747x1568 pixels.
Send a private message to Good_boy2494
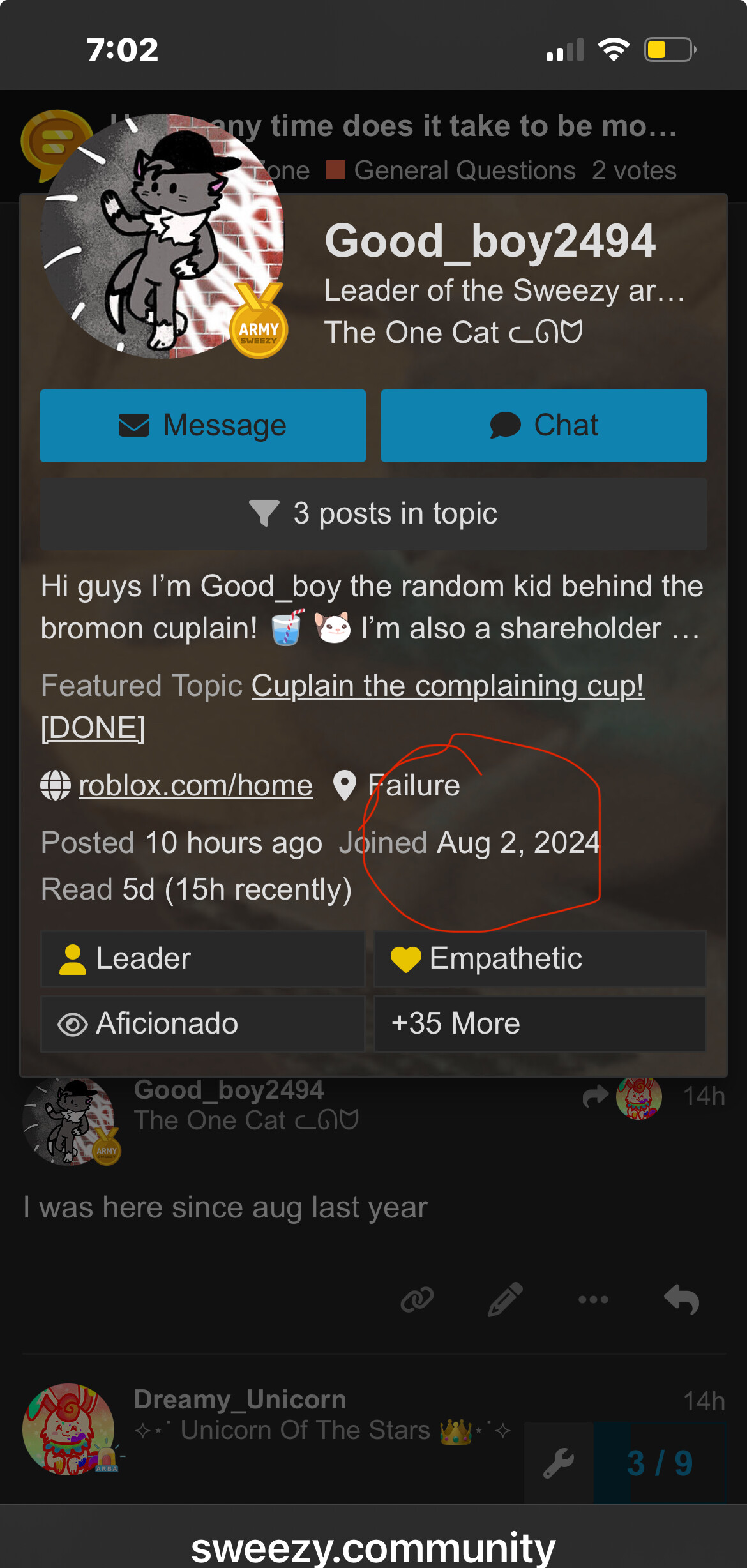pos(203,425)
